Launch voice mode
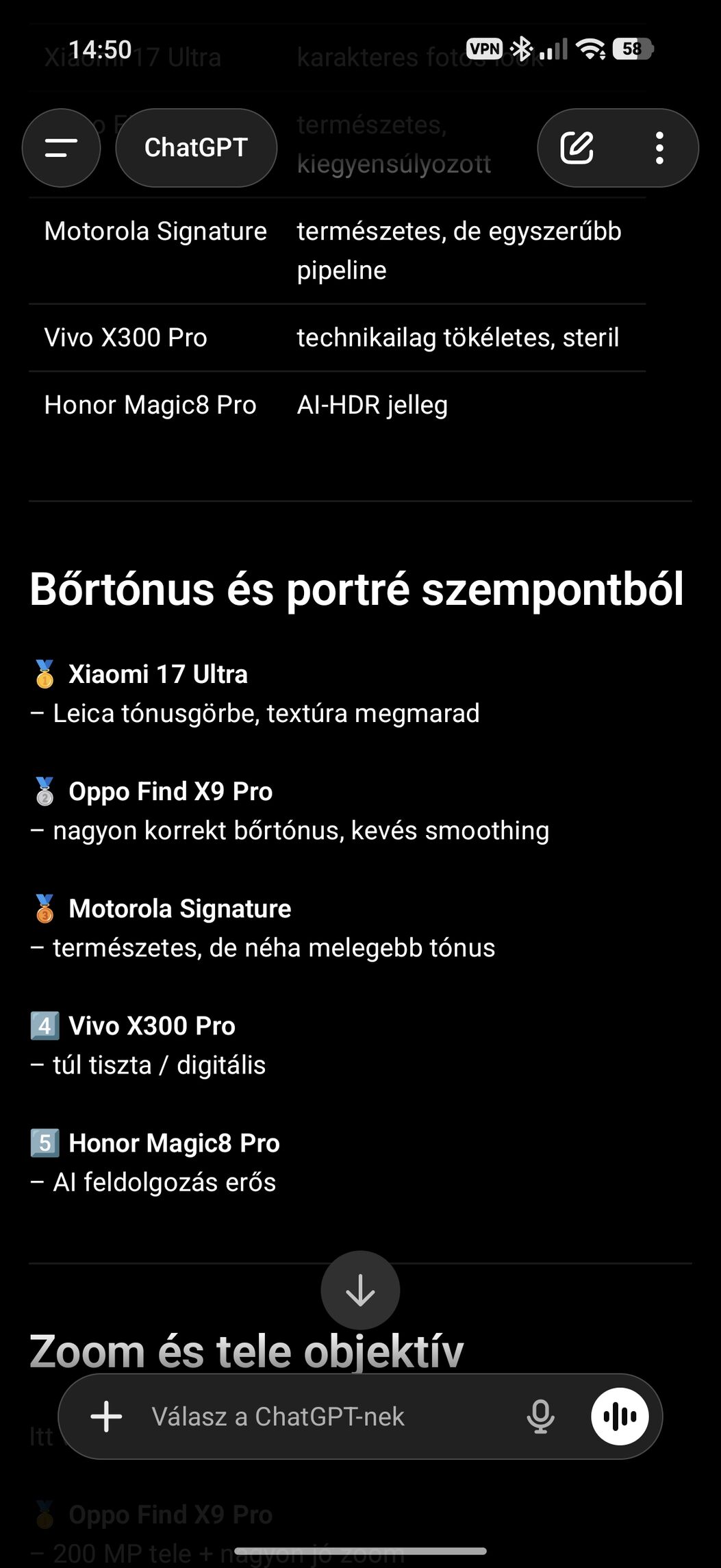The width and height of the screenshot is (721, 1568). coord(620,1417)
